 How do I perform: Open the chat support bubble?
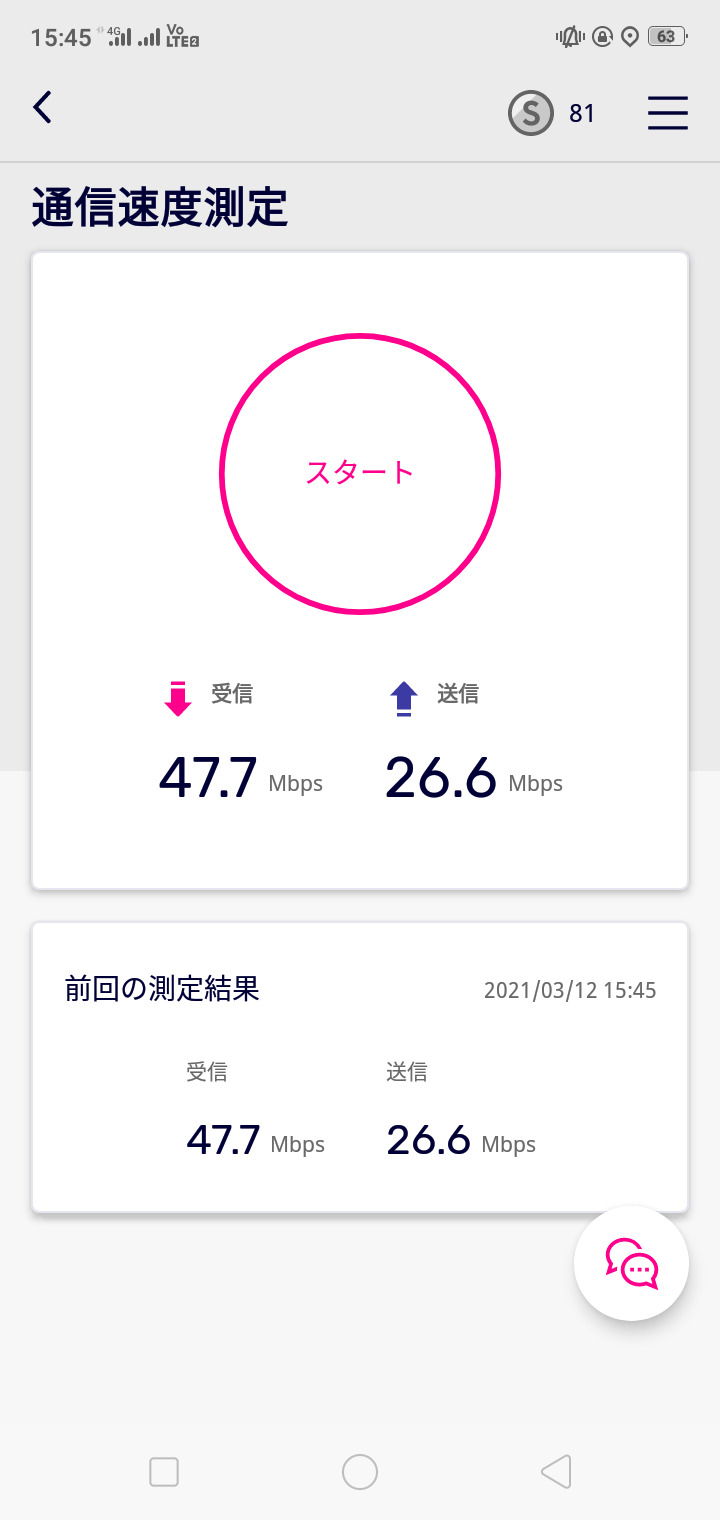pos(631,1264)
